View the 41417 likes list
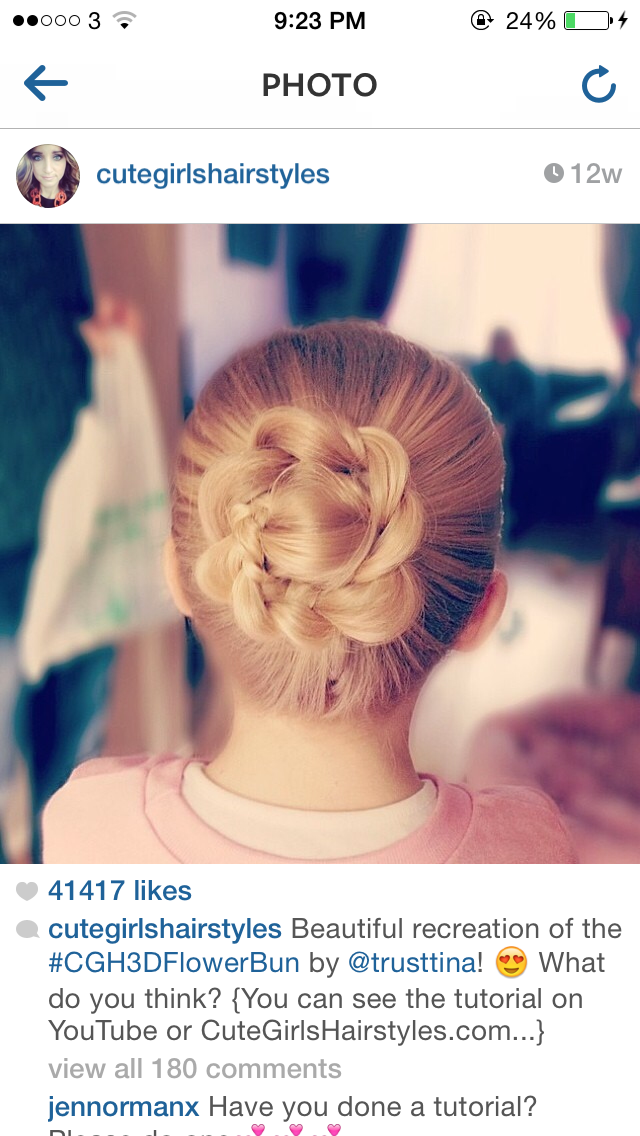This screenshot has width=640, height=1136. [x=120, y=890]
